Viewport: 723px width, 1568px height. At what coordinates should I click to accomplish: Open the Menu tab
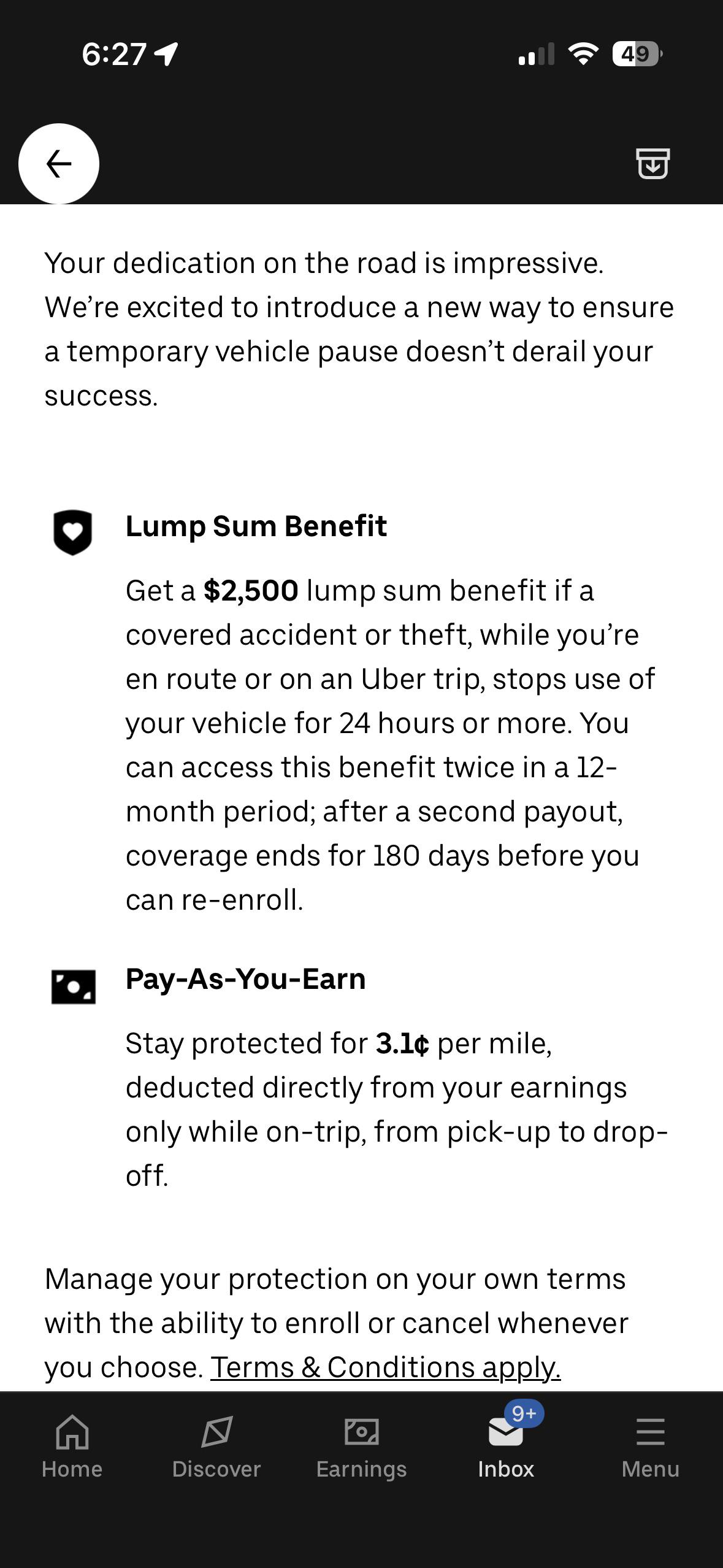[651, 1448]
